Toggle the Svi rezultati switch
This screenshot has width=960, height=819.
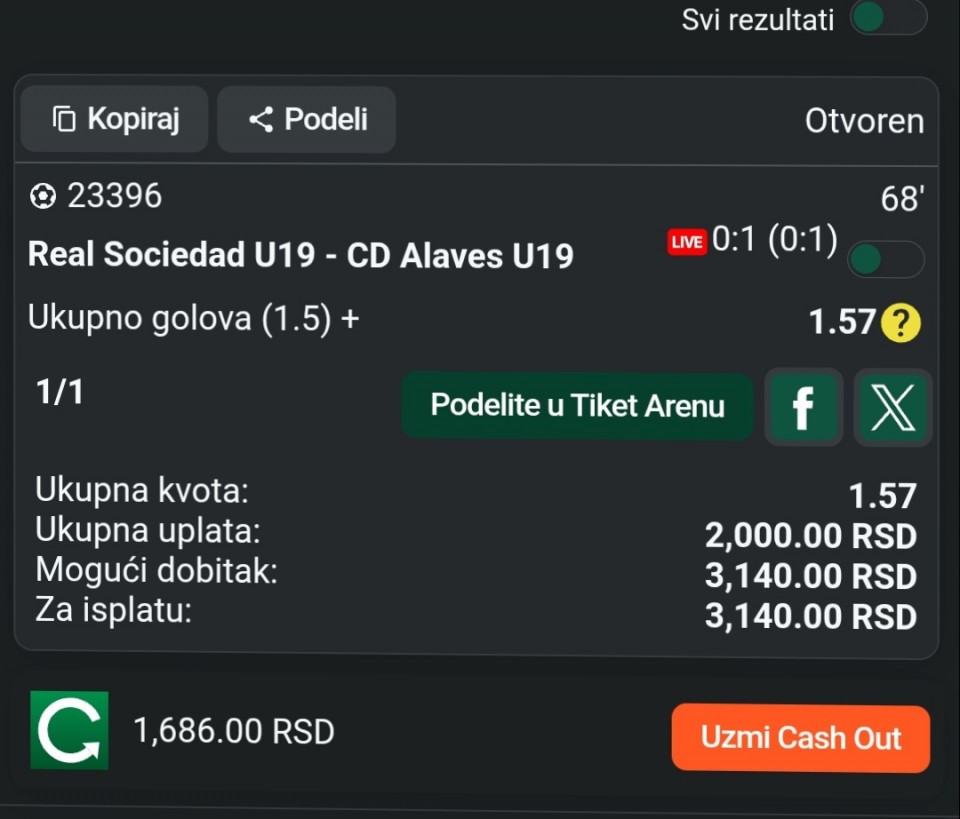click(887, 19)
